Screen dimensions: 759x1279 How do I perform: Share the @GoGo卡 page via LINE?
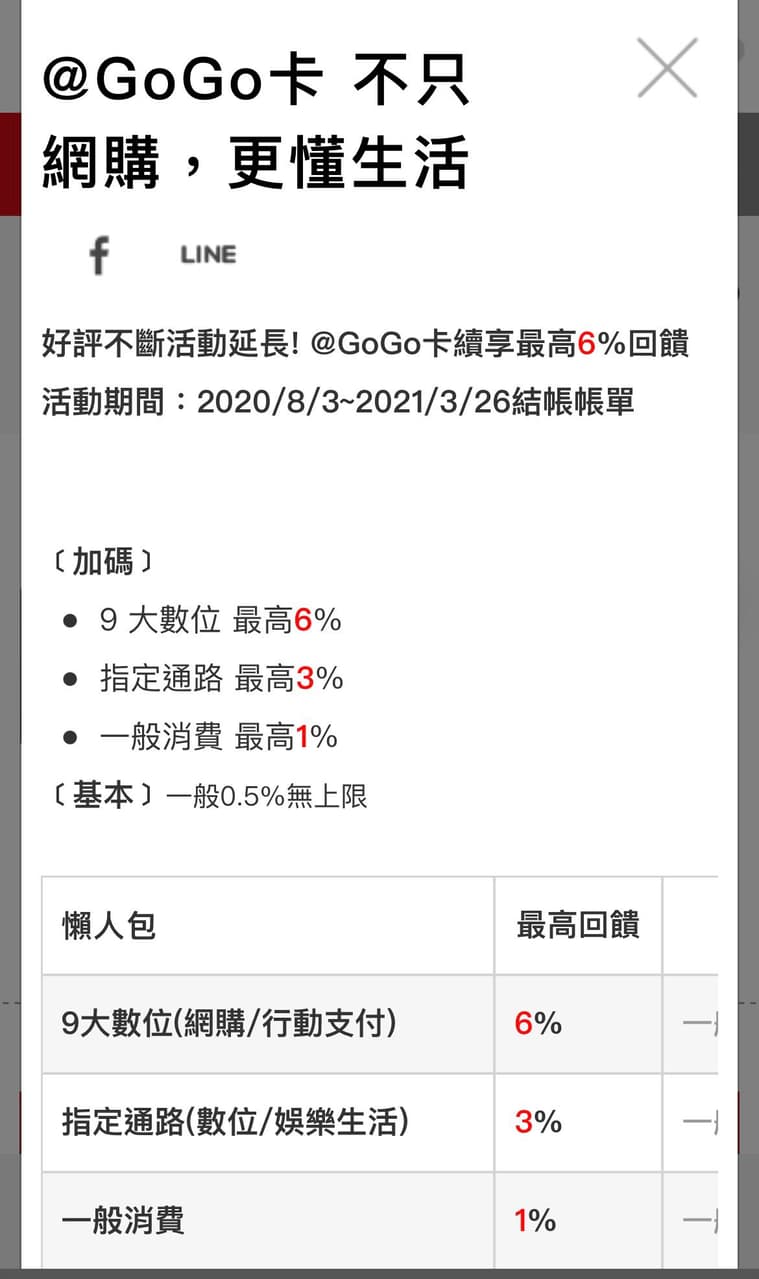pos(207,254)
